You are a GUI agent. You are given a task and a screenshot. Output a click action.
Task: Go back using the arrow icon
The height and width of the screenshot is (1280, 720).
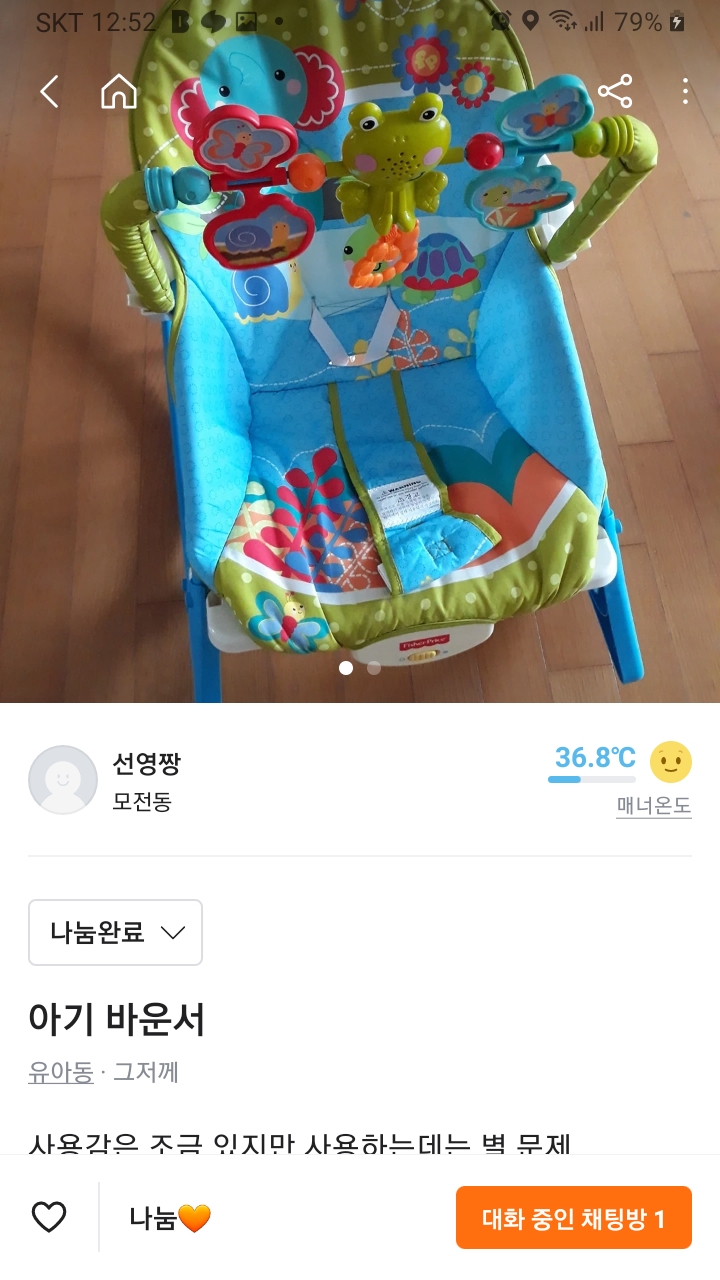click(x=49, y=92)
